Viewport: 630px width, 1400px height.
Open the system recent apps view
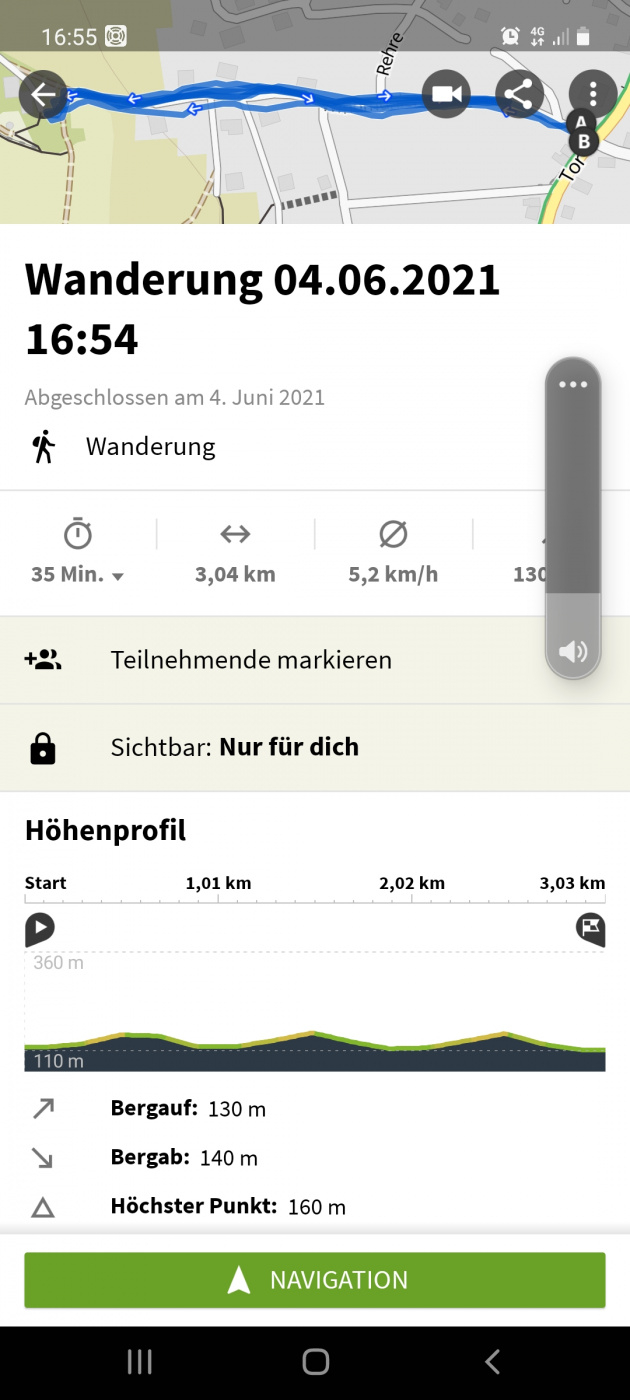(x=139, y=1361)
